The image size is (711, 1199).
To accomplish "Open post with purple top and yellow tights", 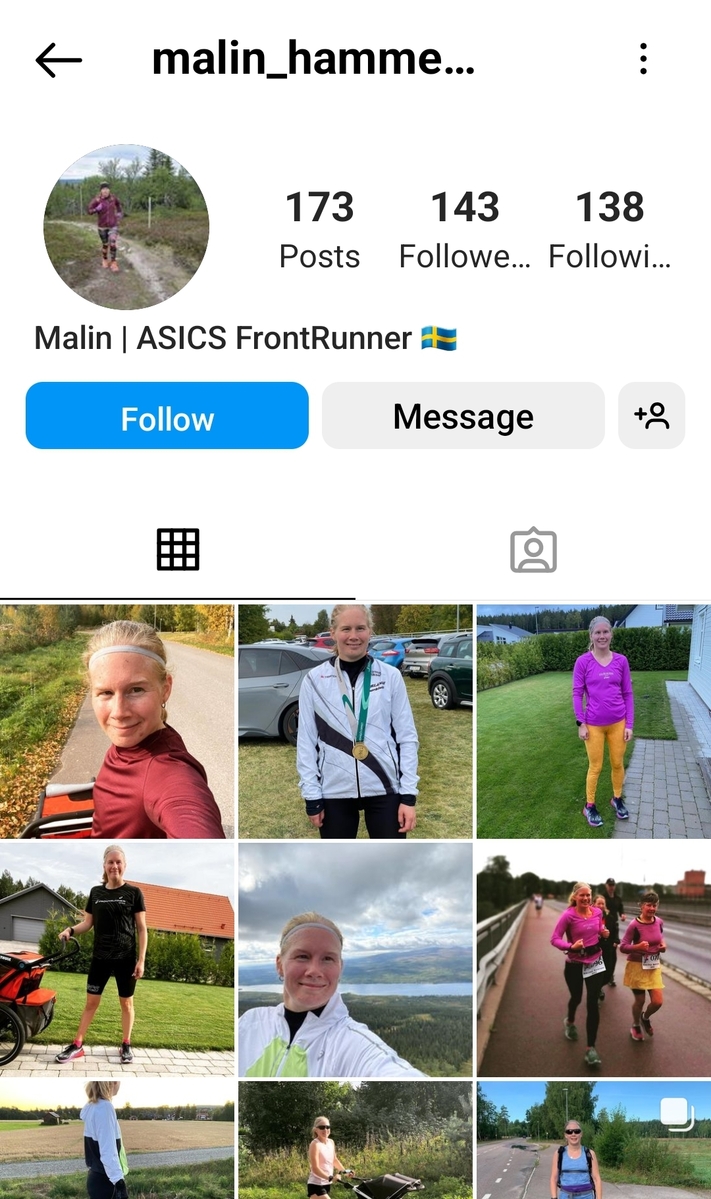I will coord(593,721).
